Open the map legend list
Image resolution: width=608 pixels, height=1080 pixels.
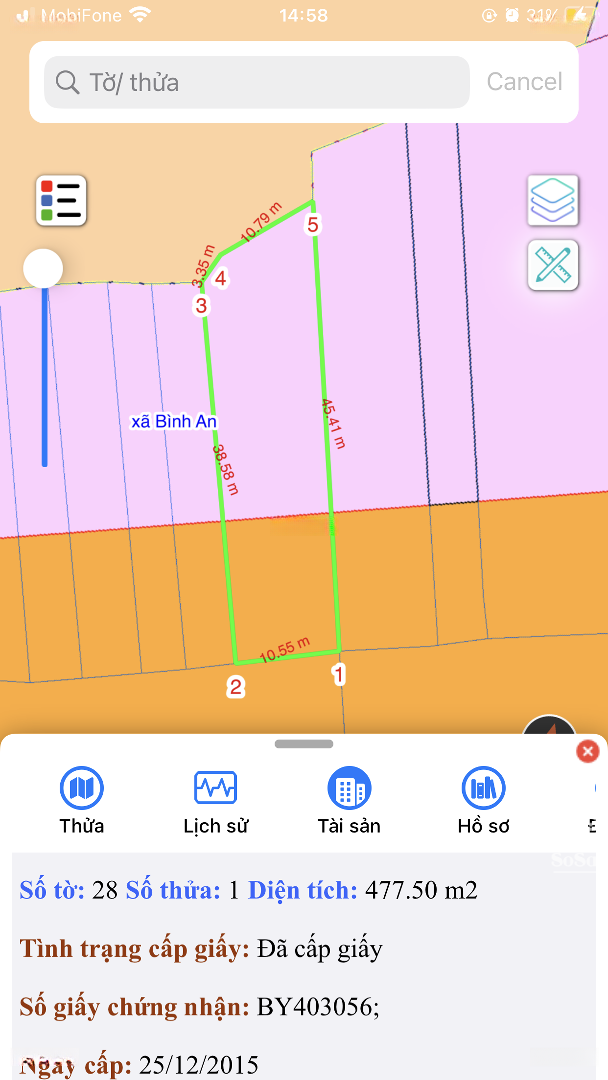tap(61, 200)
